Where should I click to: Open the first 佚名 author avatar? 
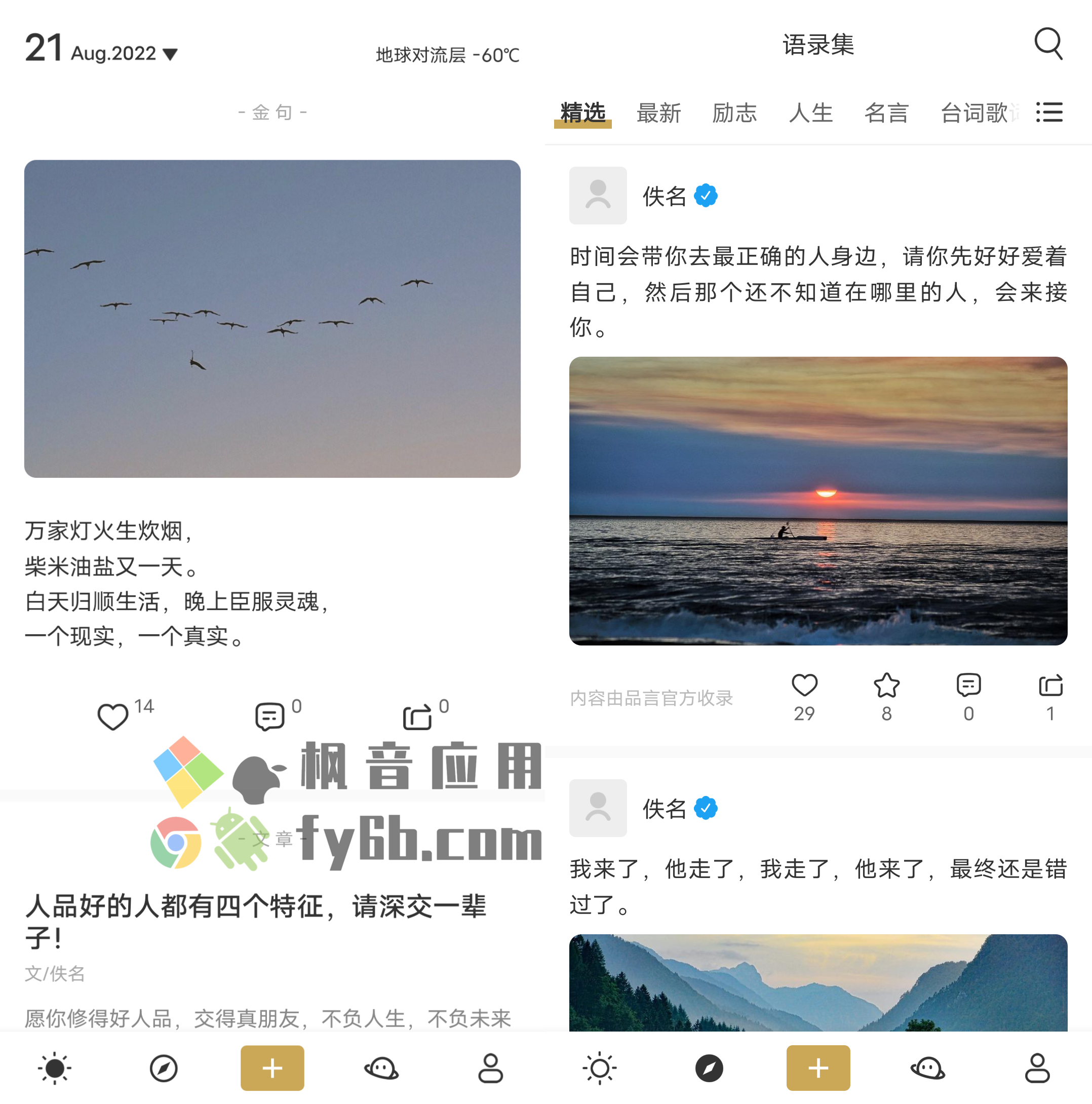coord(598,196)
